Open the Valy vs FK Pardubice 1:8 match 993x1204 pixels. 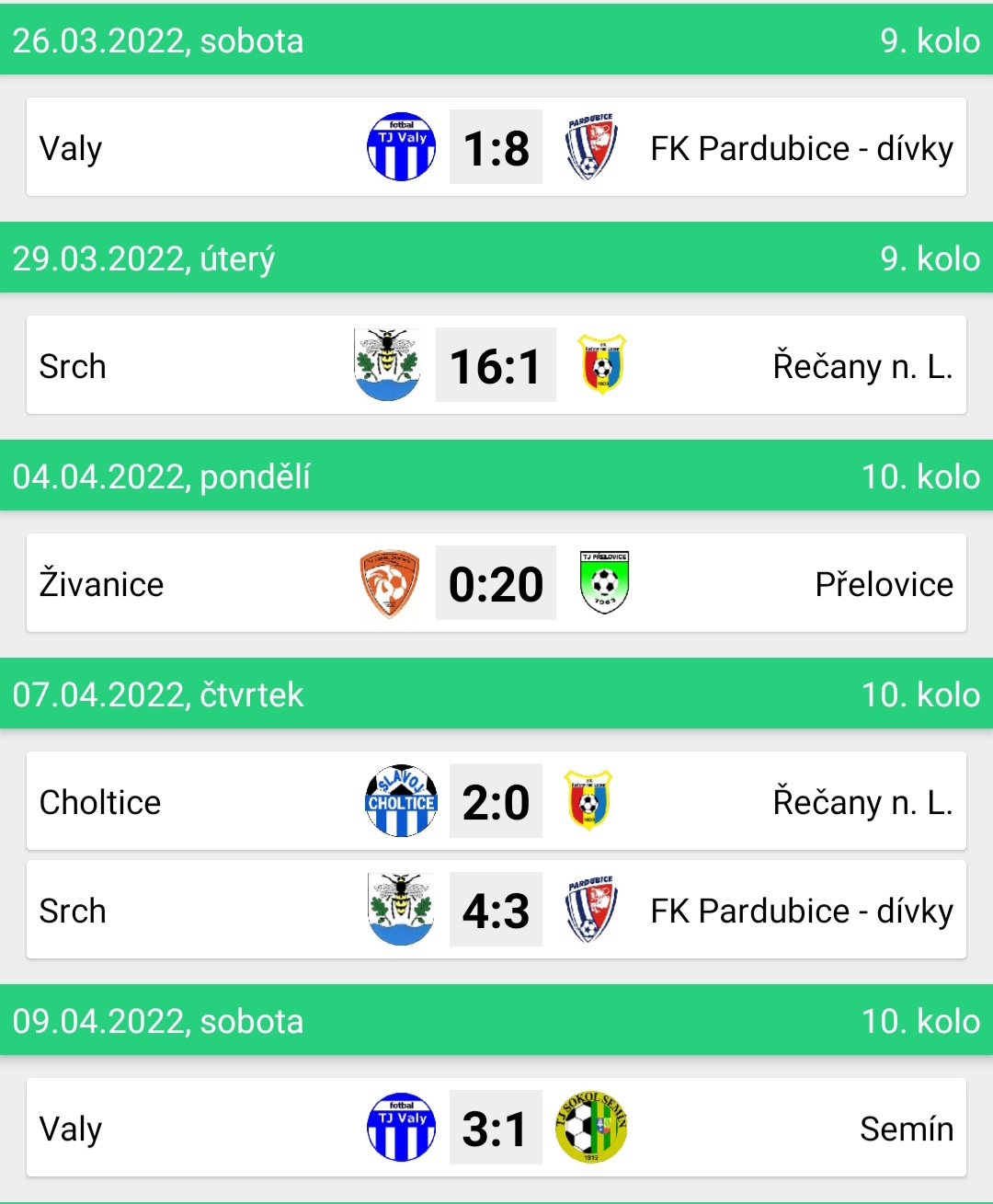point(496,147)
